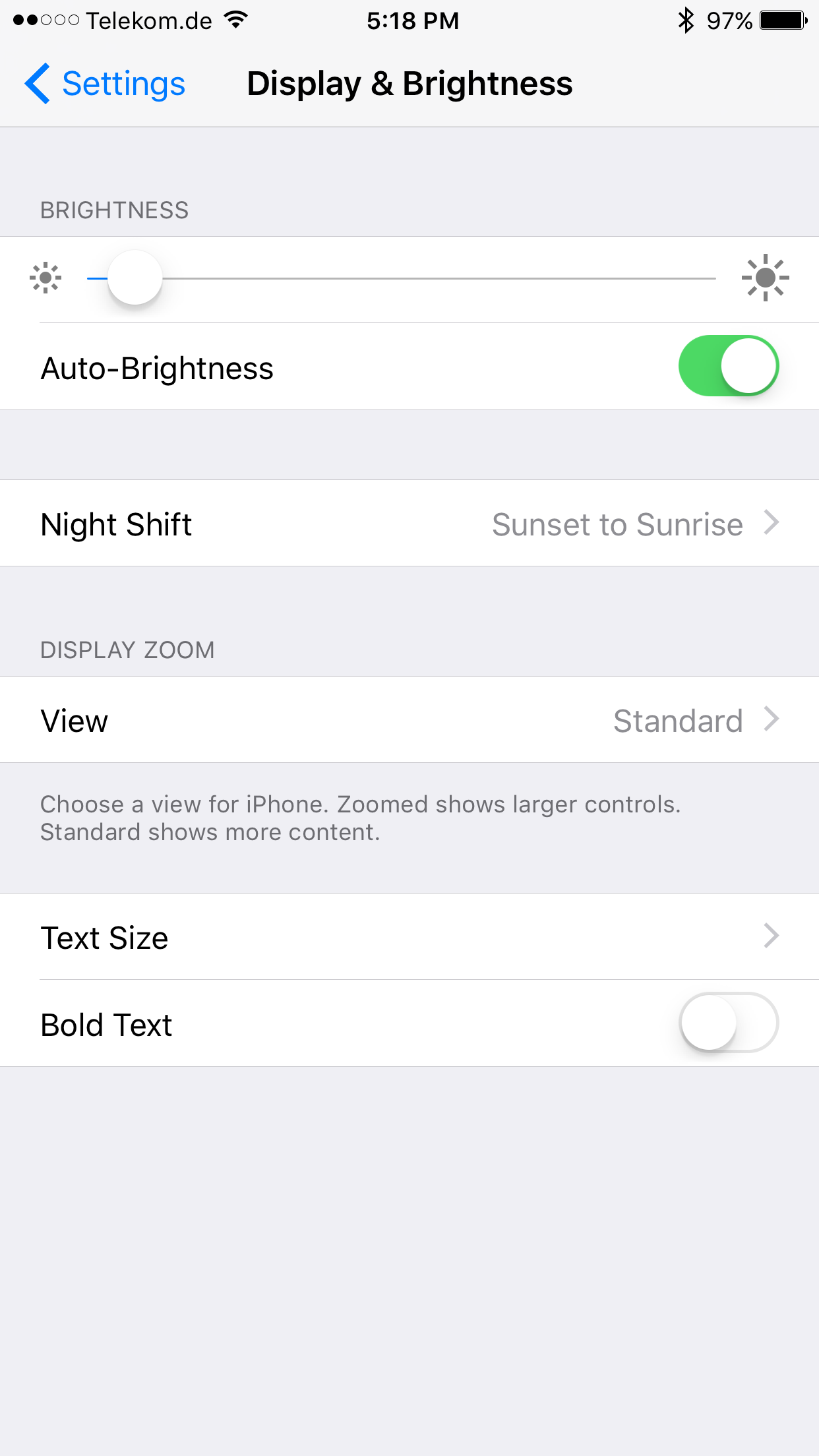Disable the Auto-Brightness switch
The height and width of the screenshot is (1456, 819).
tap(729, 366)
